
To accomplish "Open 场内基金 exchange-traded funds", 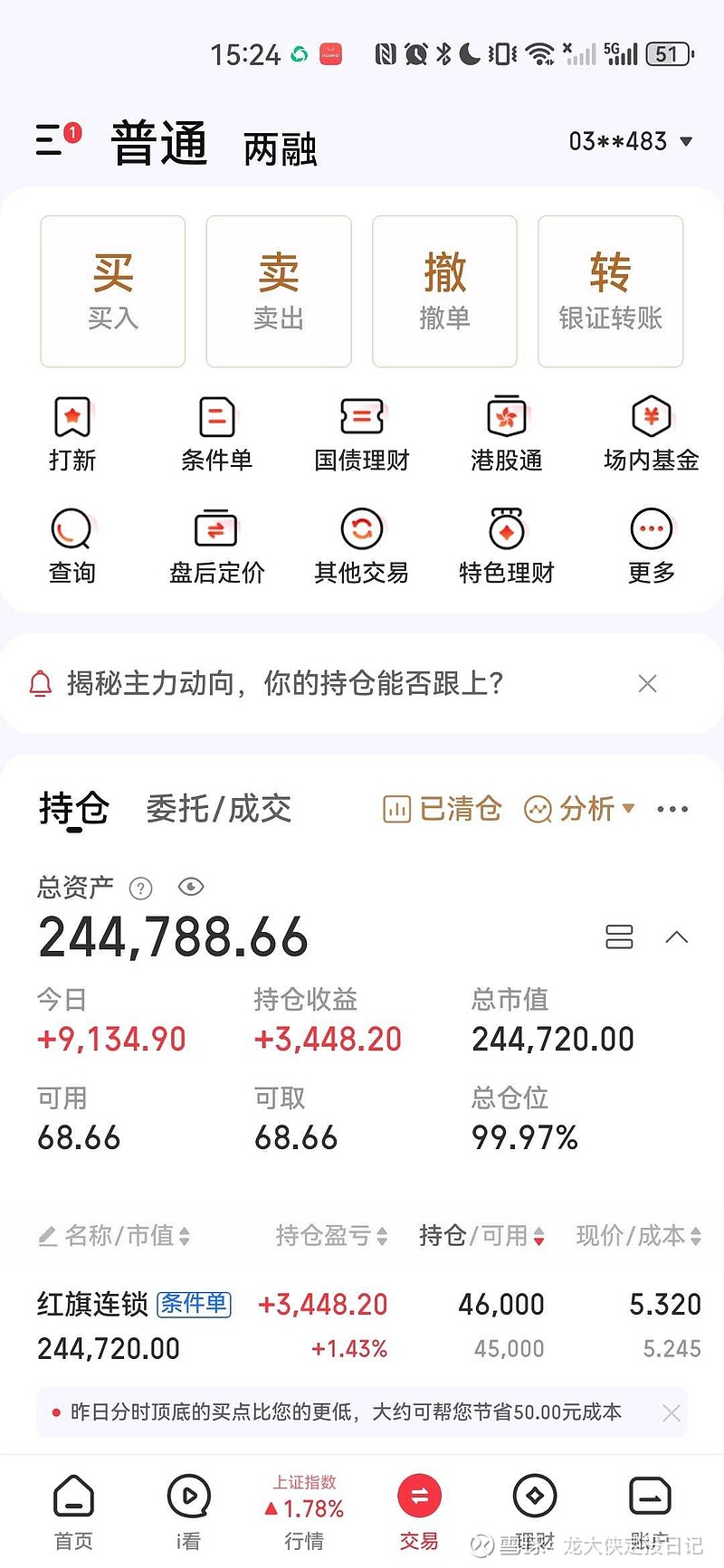I will coord(650,434).
